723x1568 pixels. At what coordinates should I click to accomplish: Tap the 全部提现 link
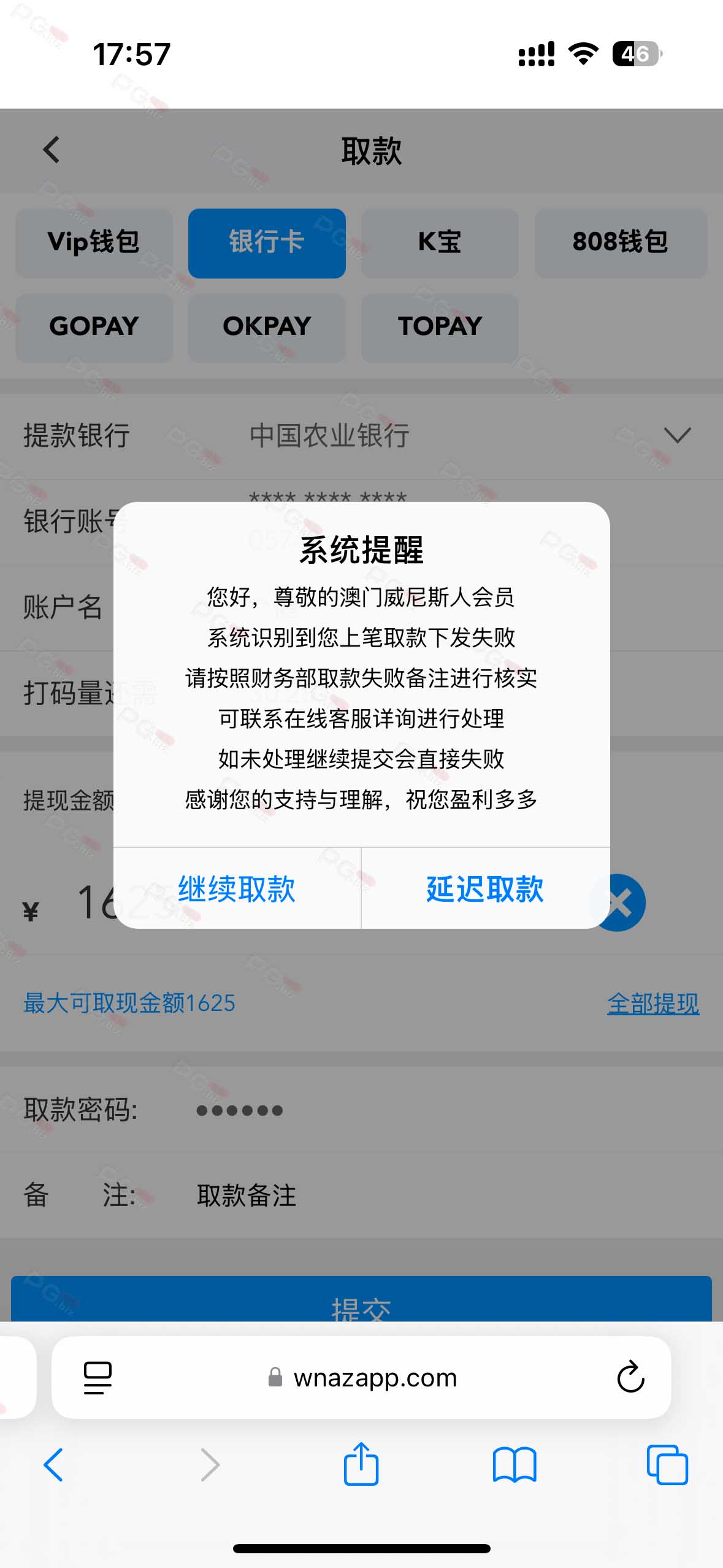pos(653,1004)
